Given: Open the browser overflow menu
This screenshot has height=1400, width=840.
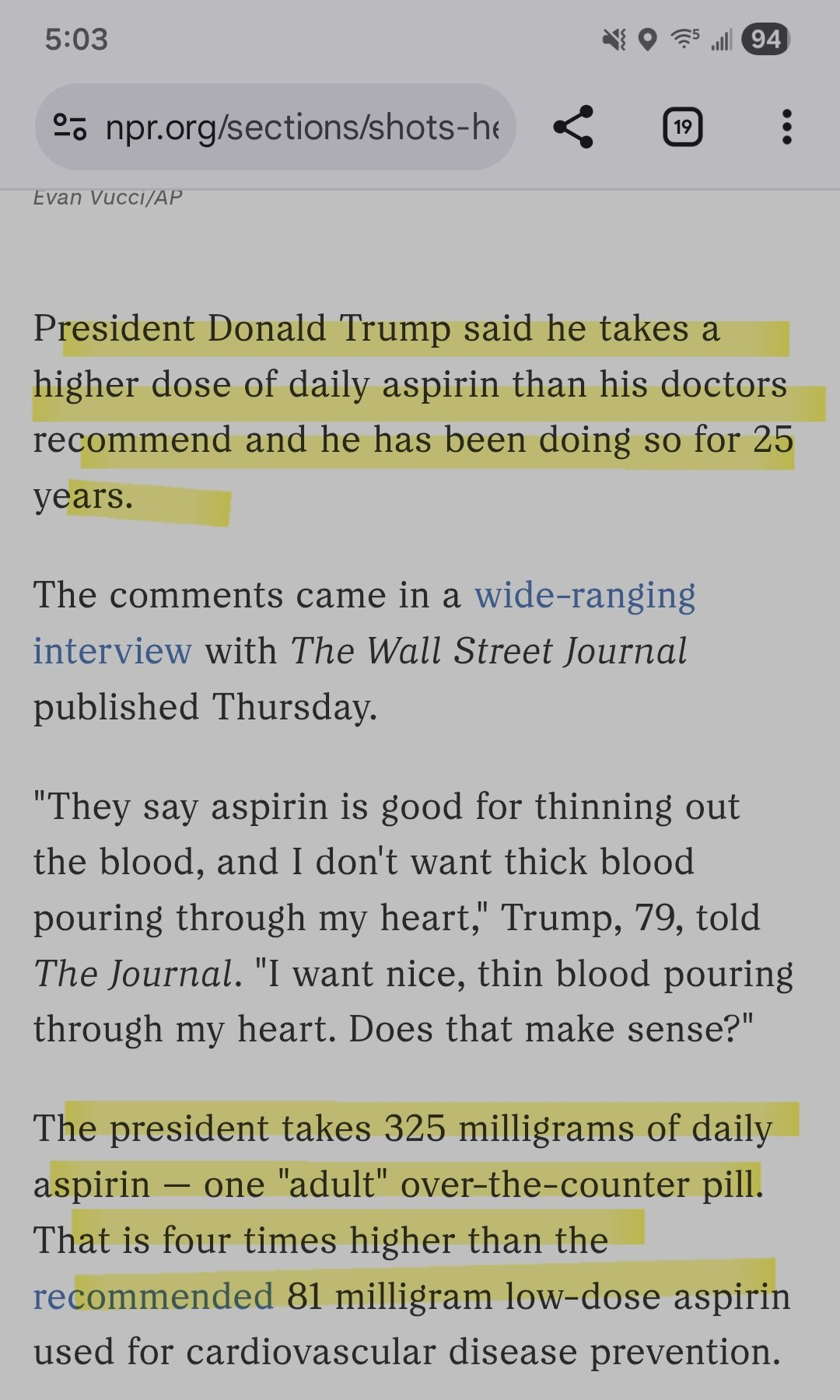Looking at the screenshot, I should pyautogui.click(x=786, y=127).
